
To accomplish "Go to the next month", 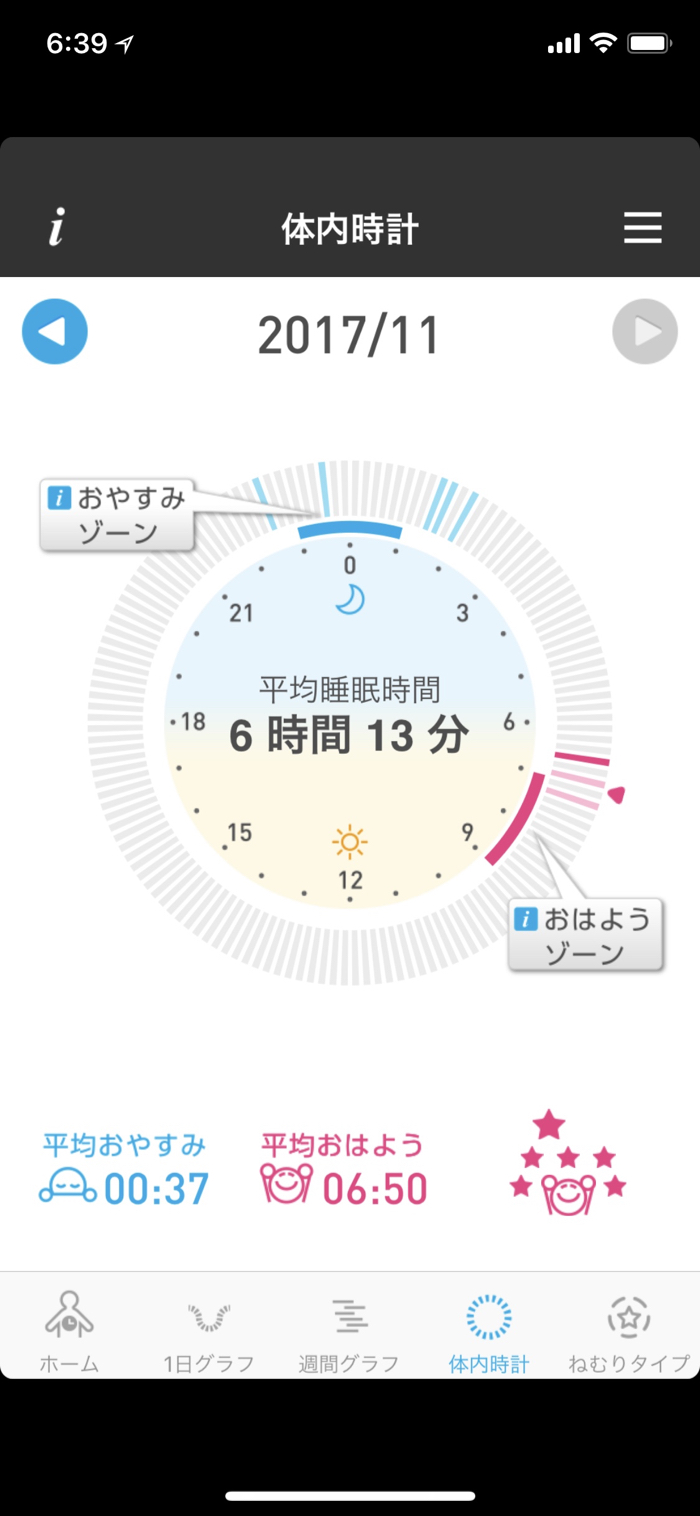I will coord(645,332).
